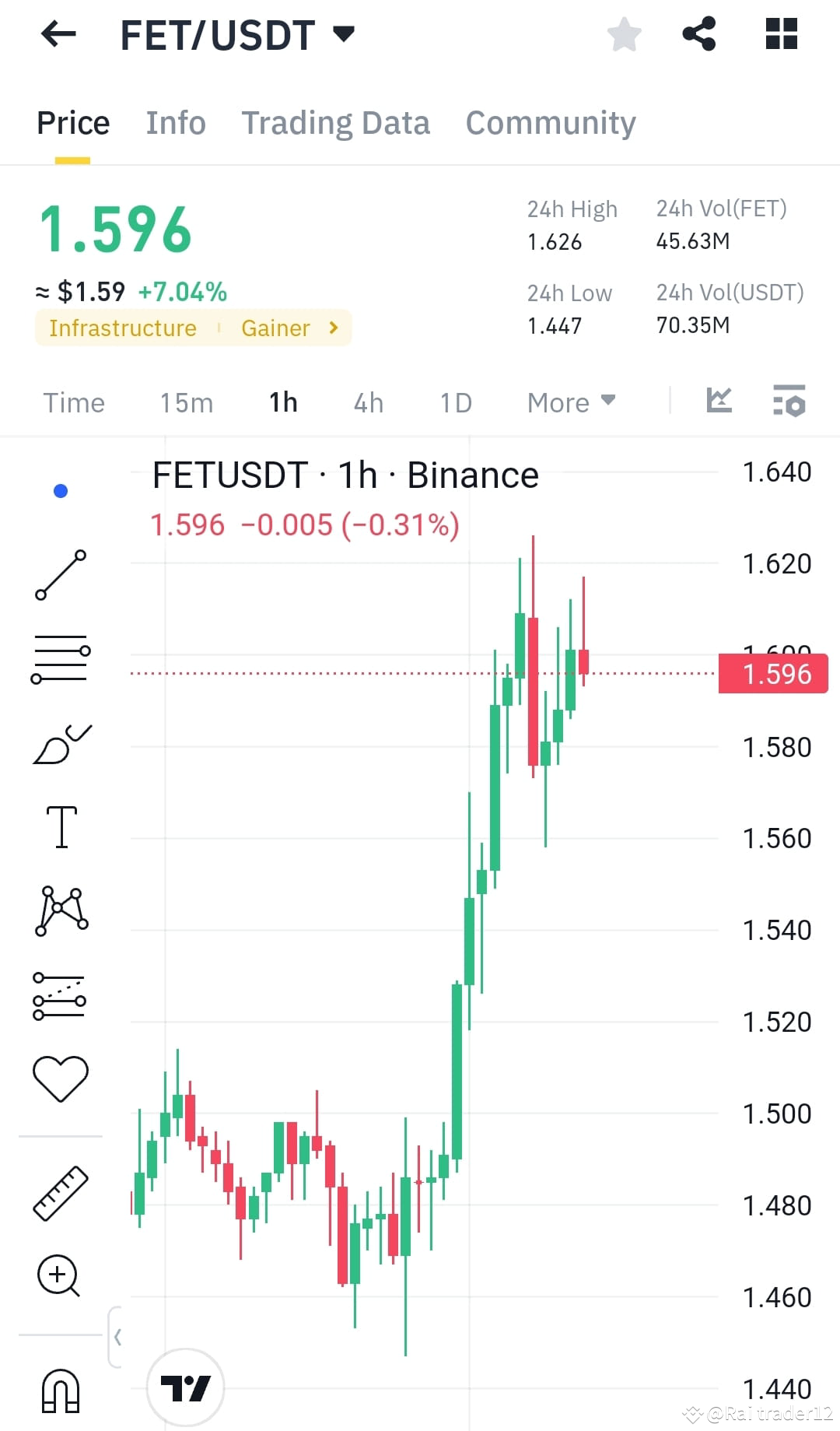840x1431 pixels.
Task: Select the brush drawing tool
Action: click(x=61, y=743)
